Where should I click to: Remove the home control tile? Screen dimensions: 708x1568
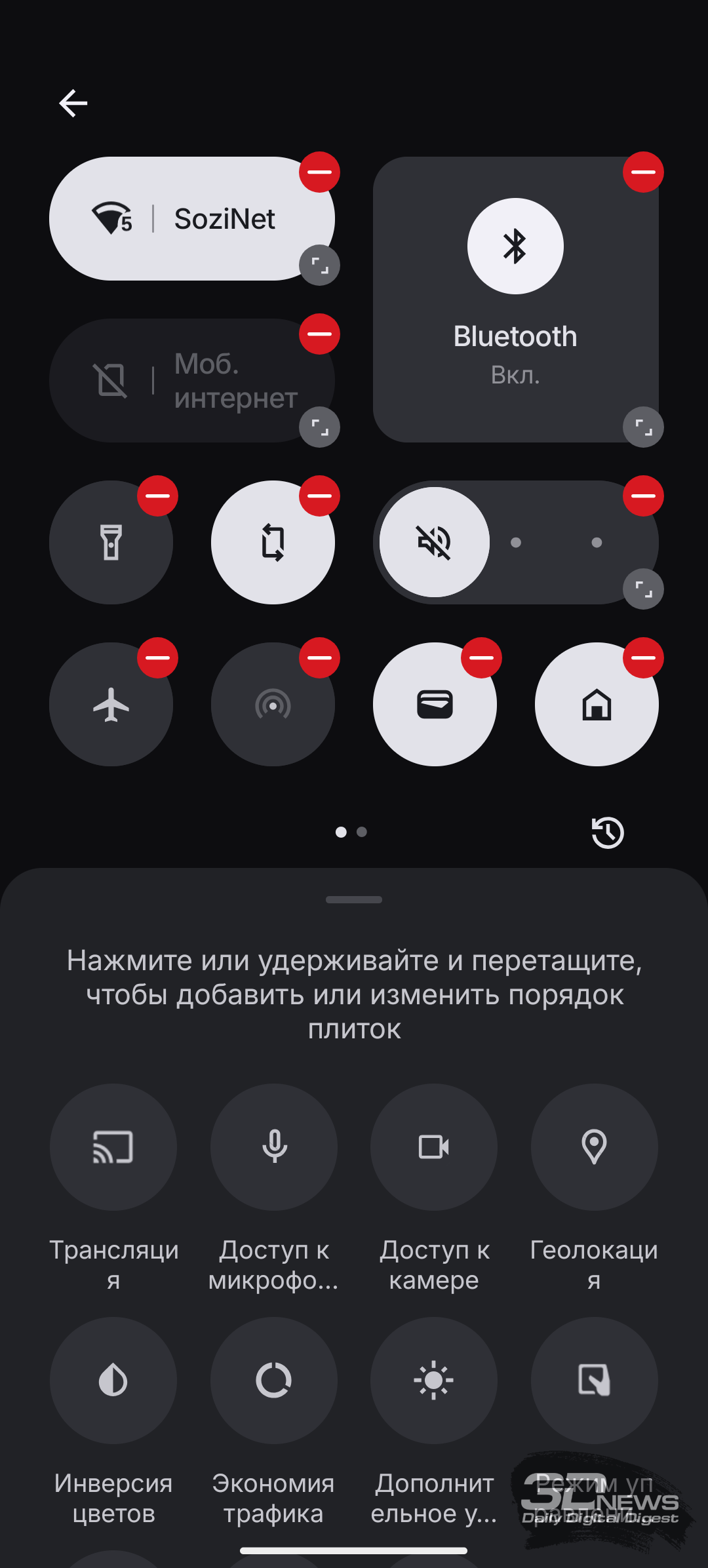tap(643, 658)
